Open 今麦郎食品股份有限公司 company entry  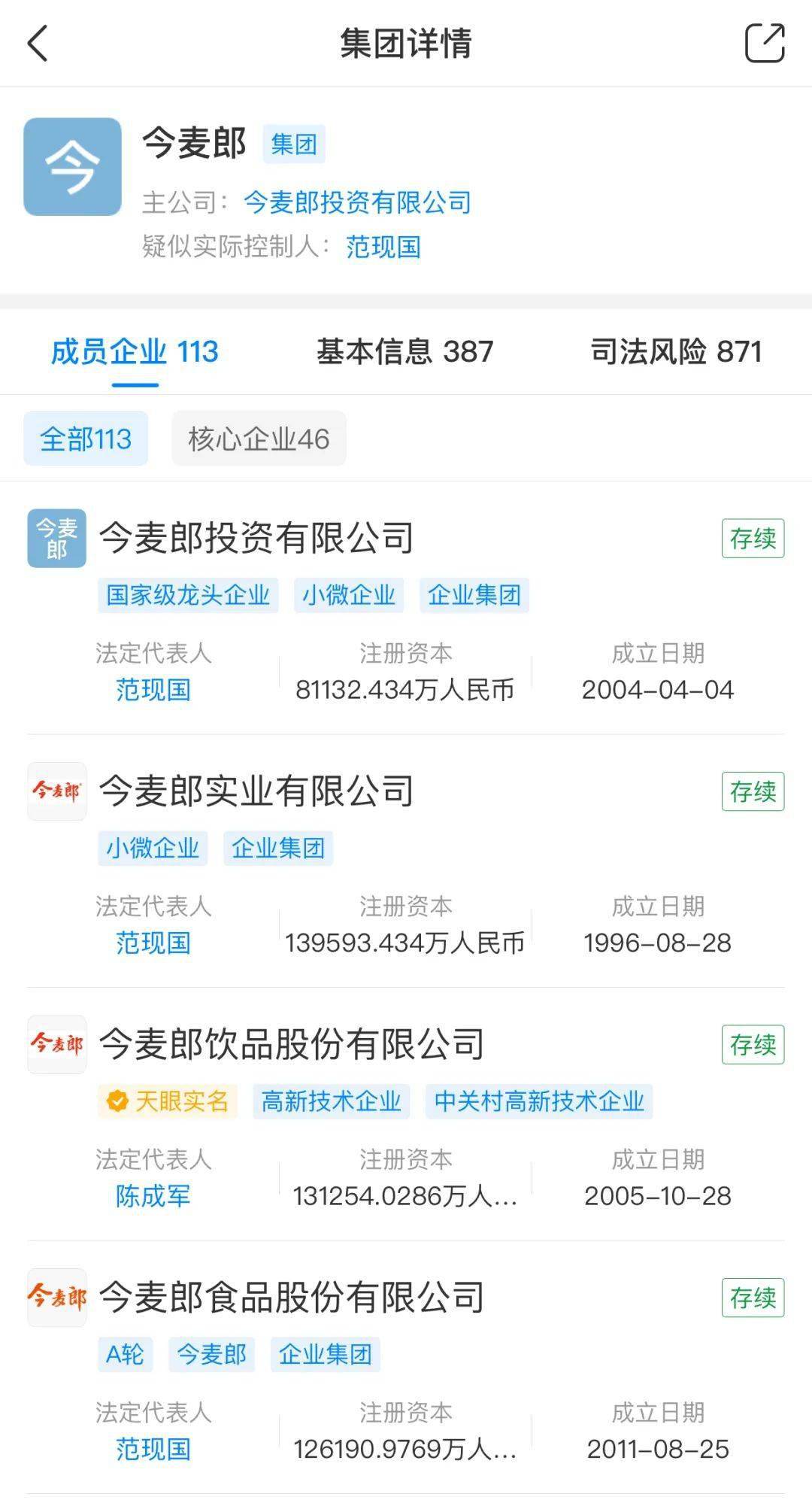(x=292, y=1297)
